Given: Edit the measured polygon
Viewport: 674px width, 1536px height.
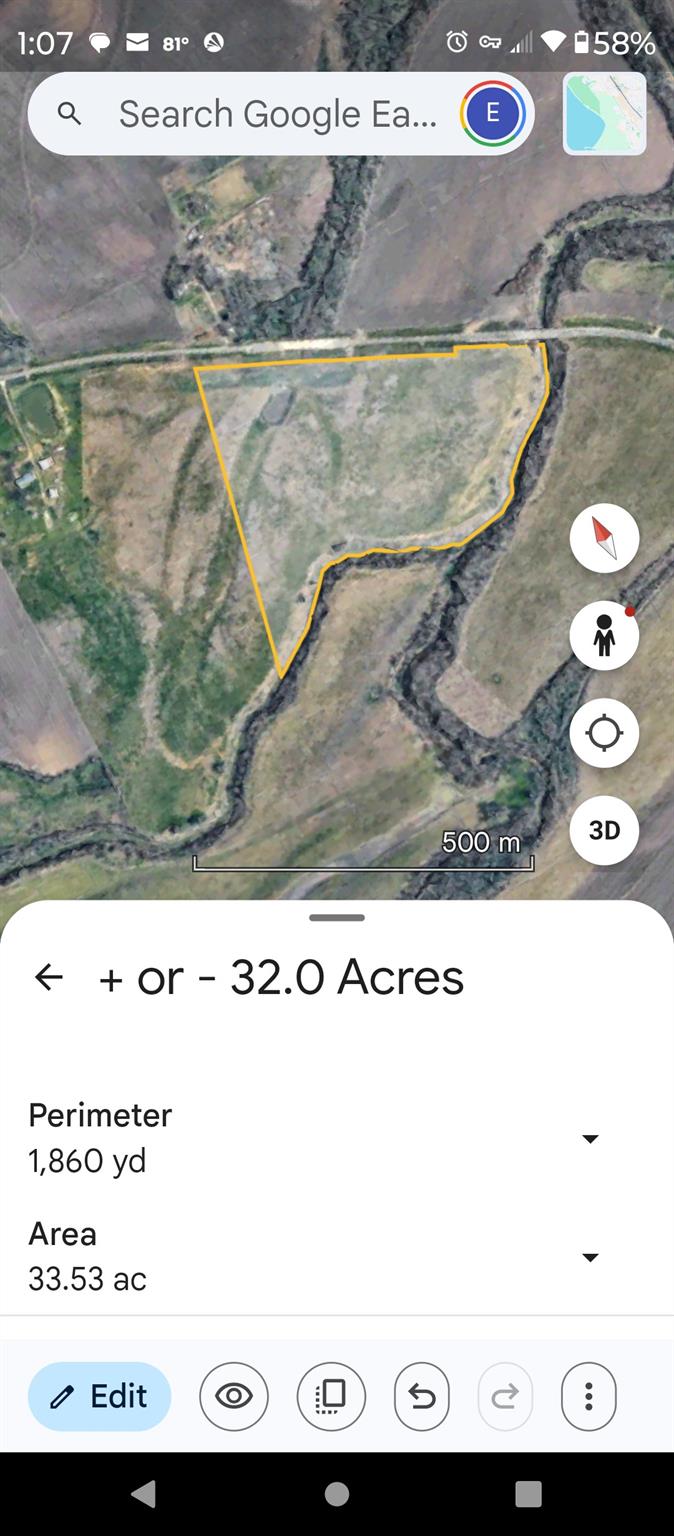Looking at the screenshot, I should point(100,1396).
